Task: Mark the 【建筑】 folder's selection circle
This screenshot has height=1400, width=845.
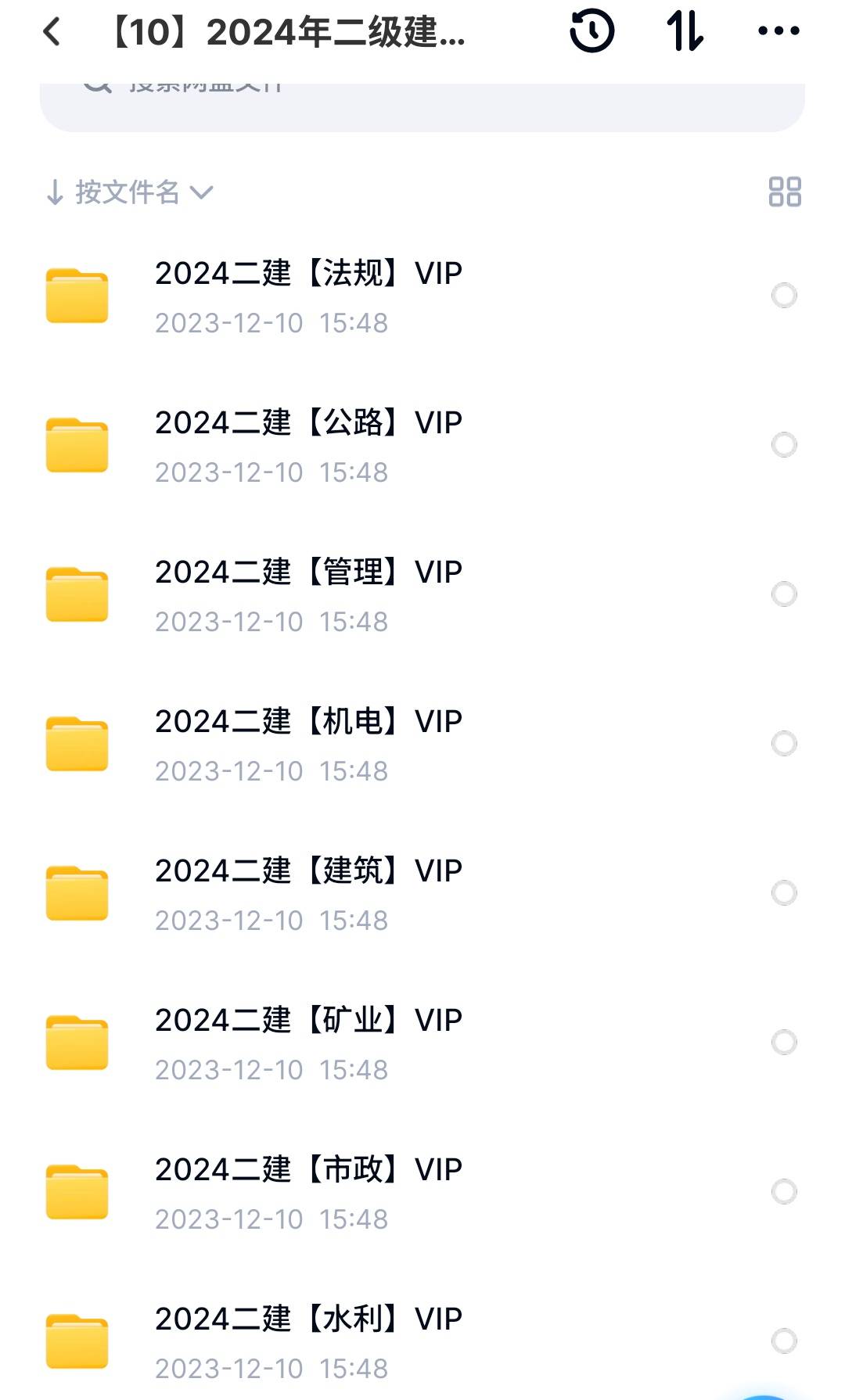Action: click(784, 893)
